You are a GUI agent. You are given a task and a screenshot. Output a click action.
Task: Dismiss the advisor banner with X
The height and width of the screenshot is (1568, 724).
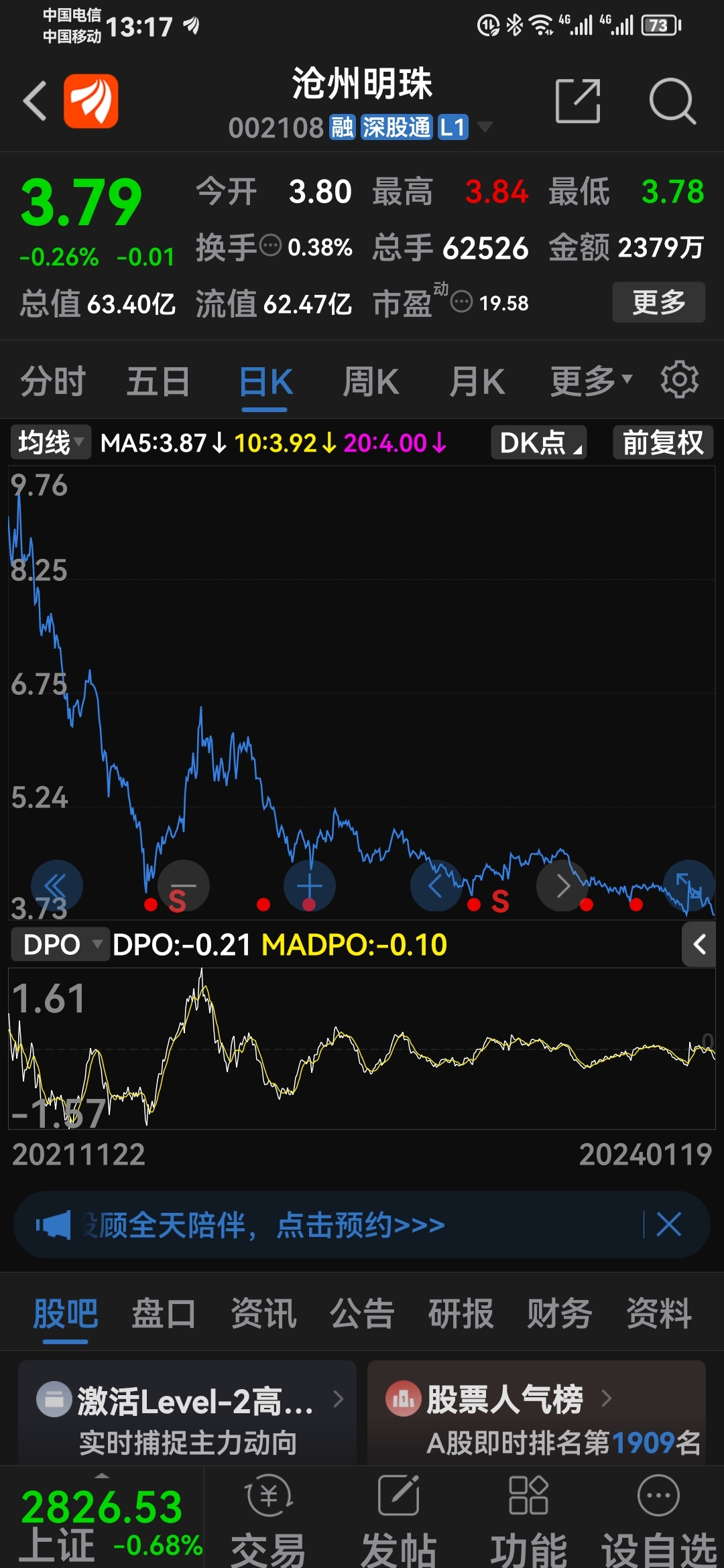668,1224
